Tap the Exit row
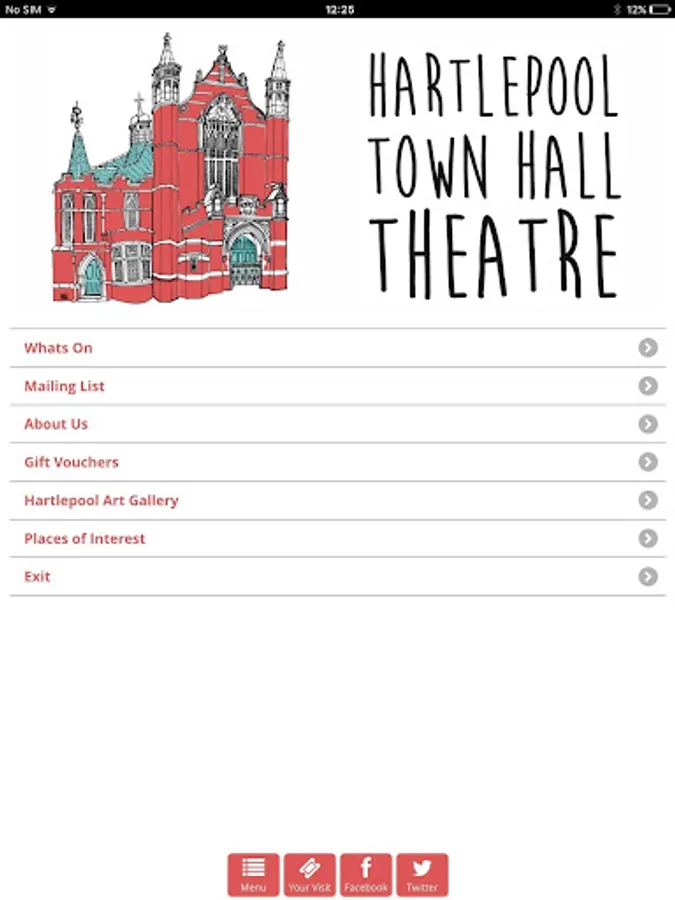675x900 pixels. [337, 576]
